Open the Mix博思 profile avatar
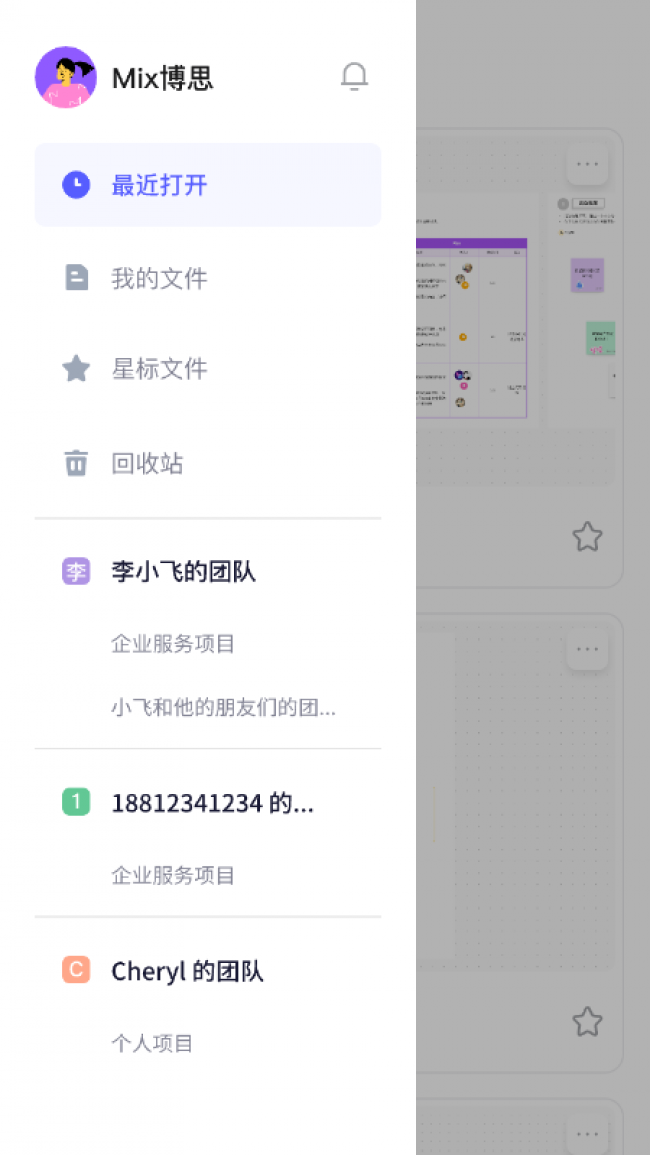Viewport: 650px width, 1155px height. pyautogui.click(x=66, y=77)
